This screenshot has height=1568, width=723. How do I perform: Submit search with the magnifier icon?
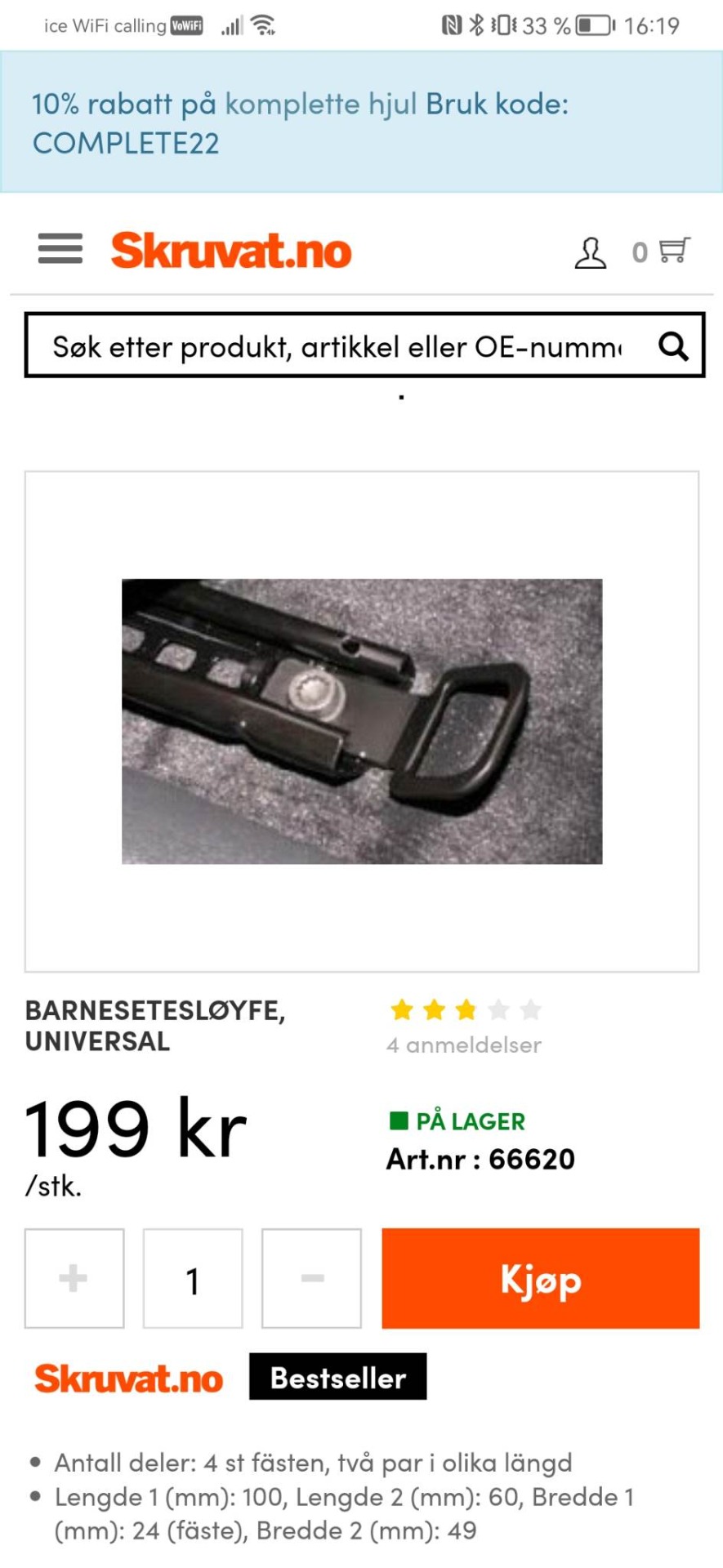tap(673, 346)
